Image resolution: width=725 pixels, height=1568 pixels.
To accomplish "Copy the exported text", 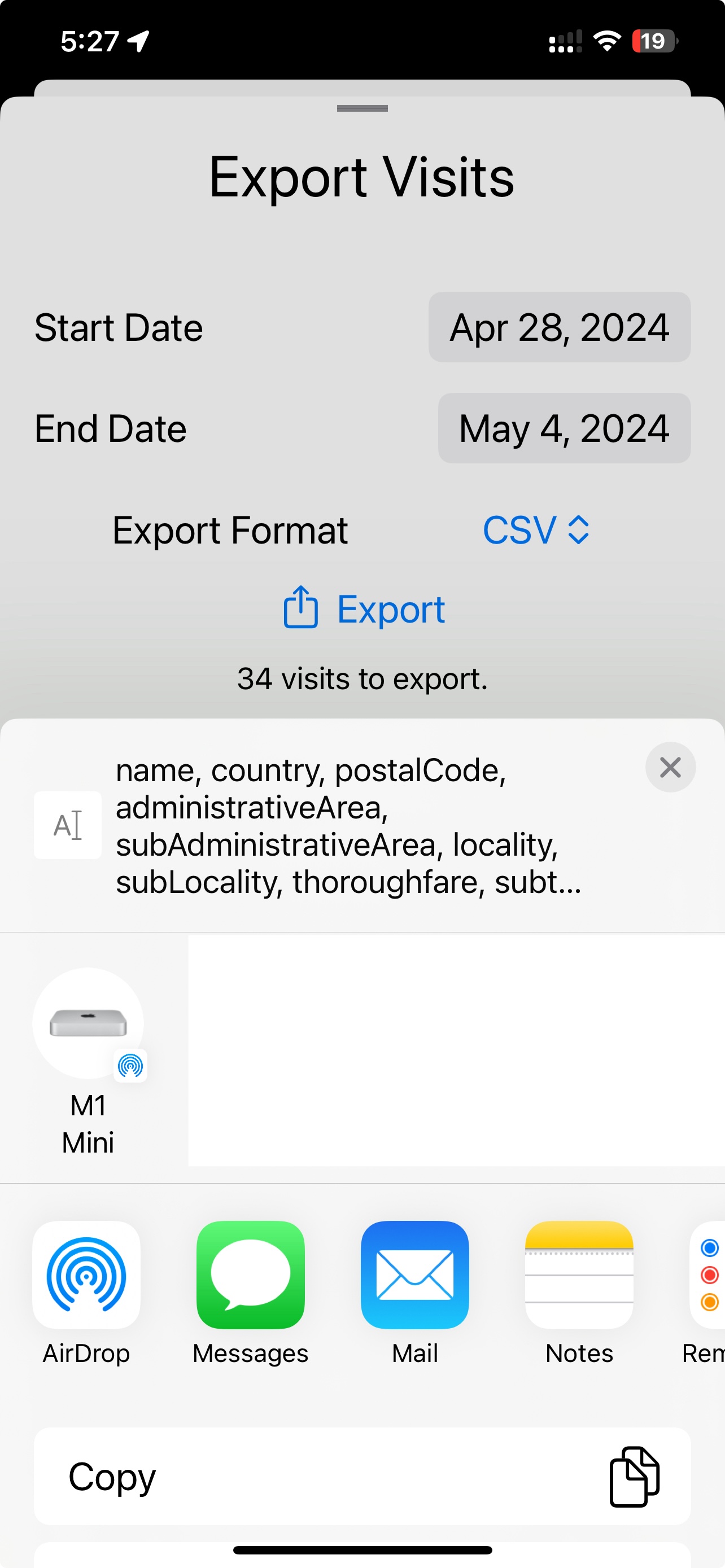I will (362, 1477).
